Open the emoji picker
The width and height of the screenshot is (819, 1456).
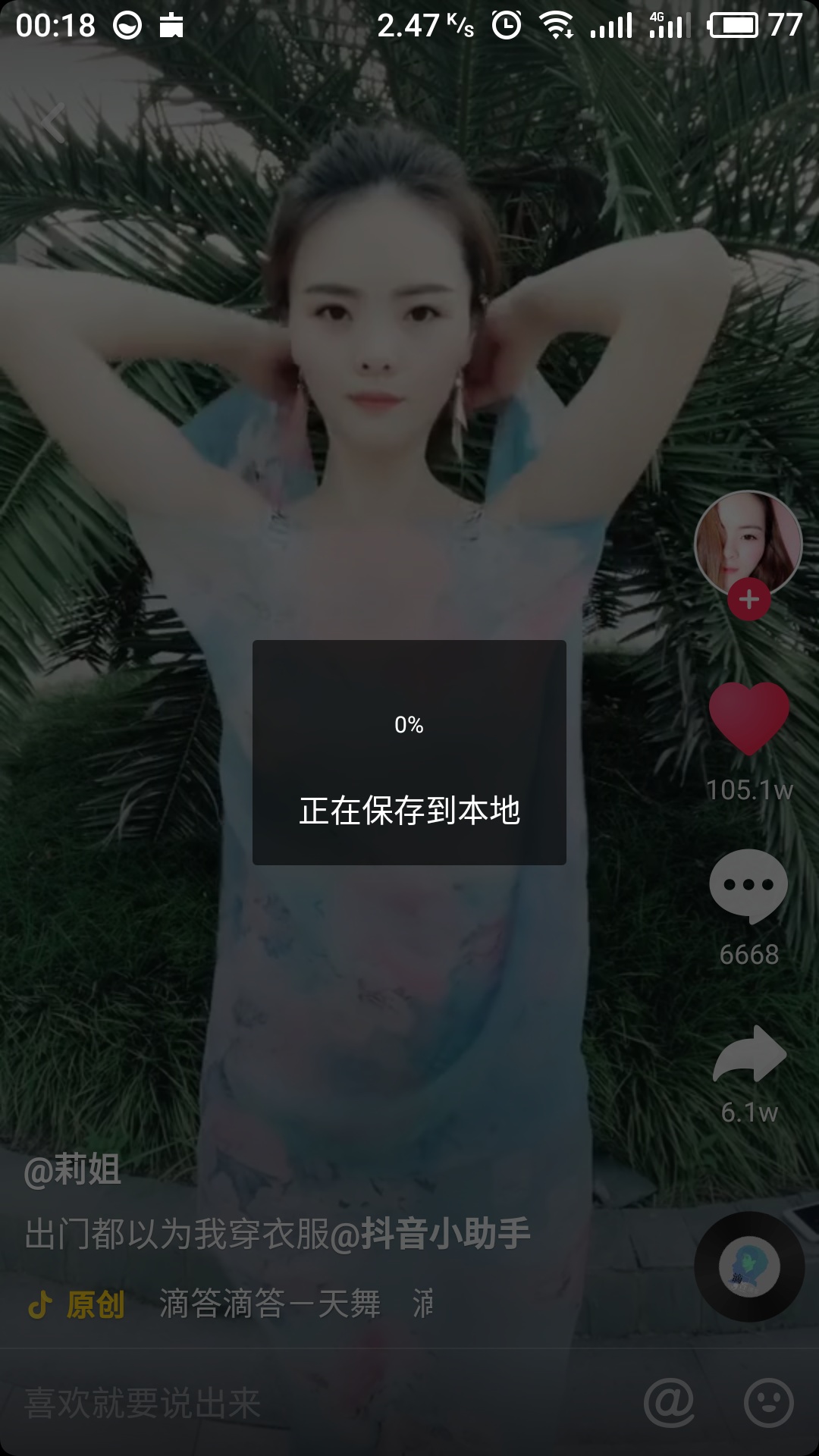pos(769,1403)
